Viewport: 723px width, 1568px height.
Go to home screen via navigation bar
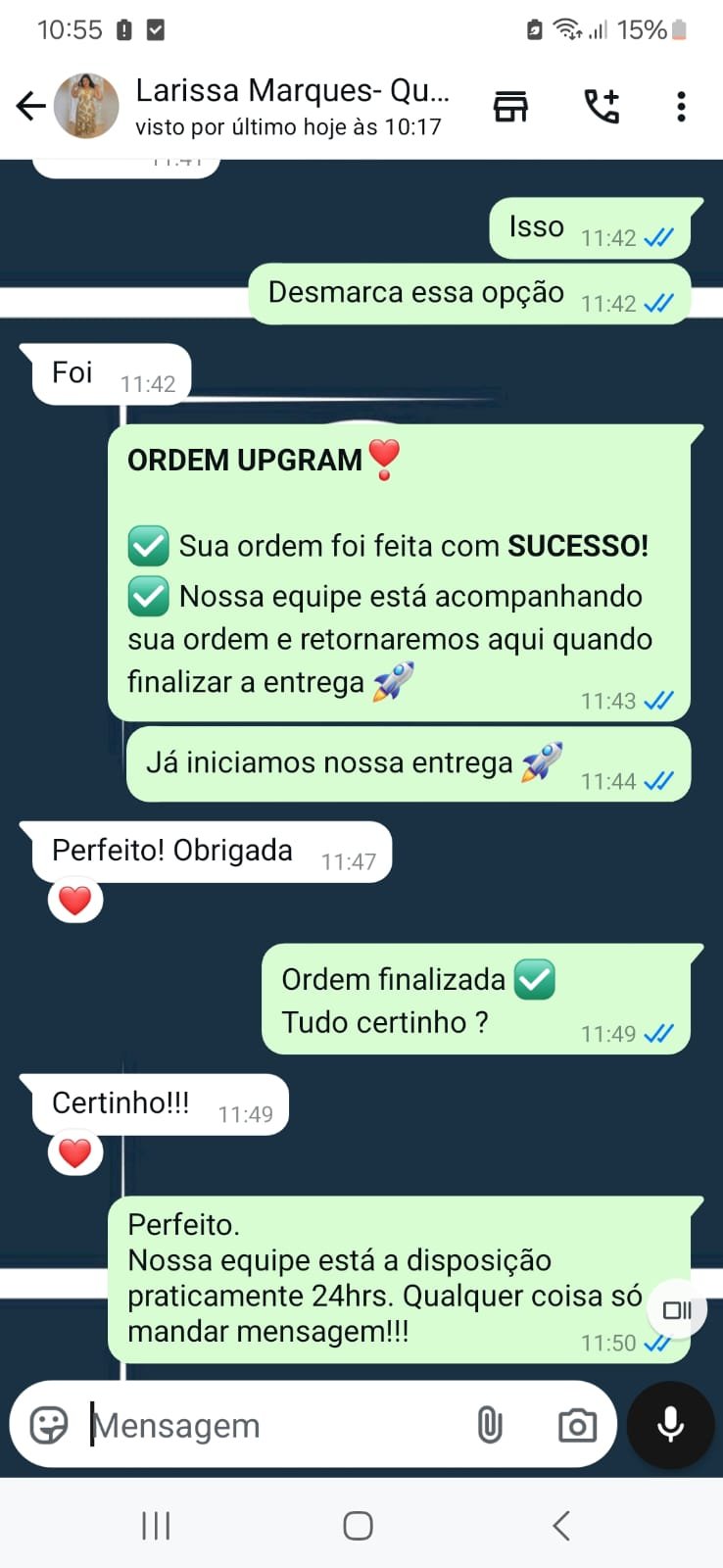[x=358, y=1525]
